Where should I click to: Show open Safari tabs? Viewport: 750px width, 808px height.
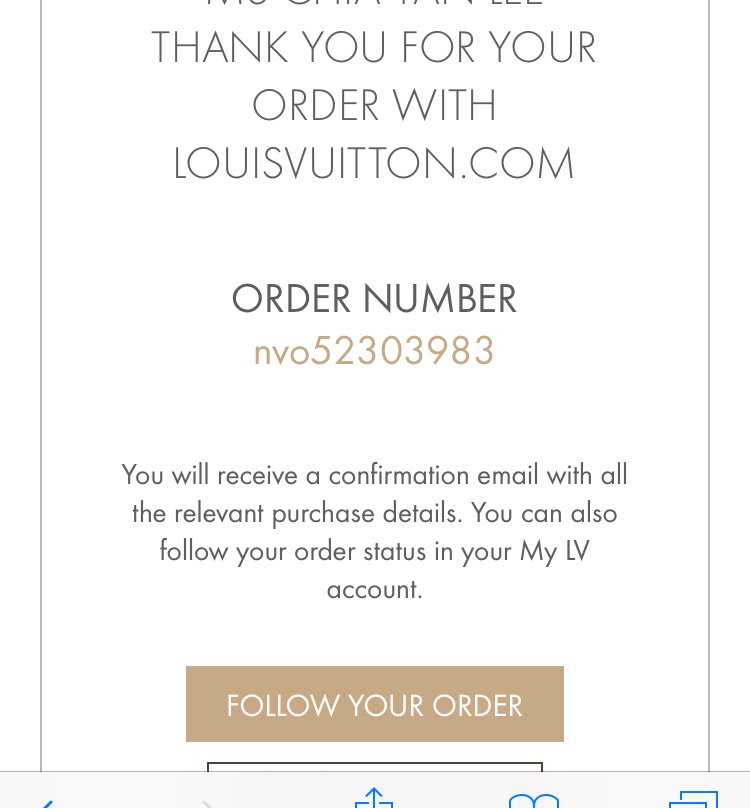click(692, 799)
